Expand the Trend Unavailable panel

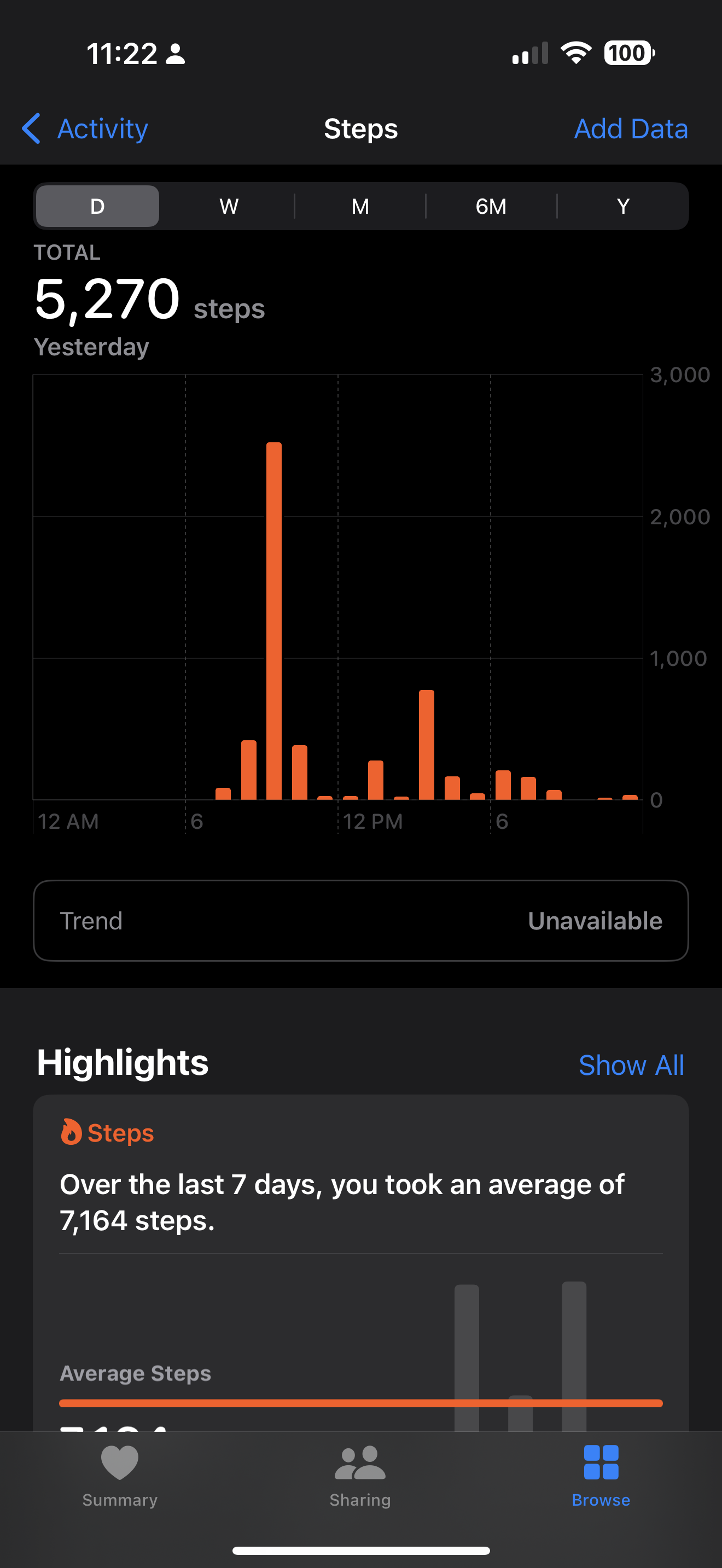(360, 920)
